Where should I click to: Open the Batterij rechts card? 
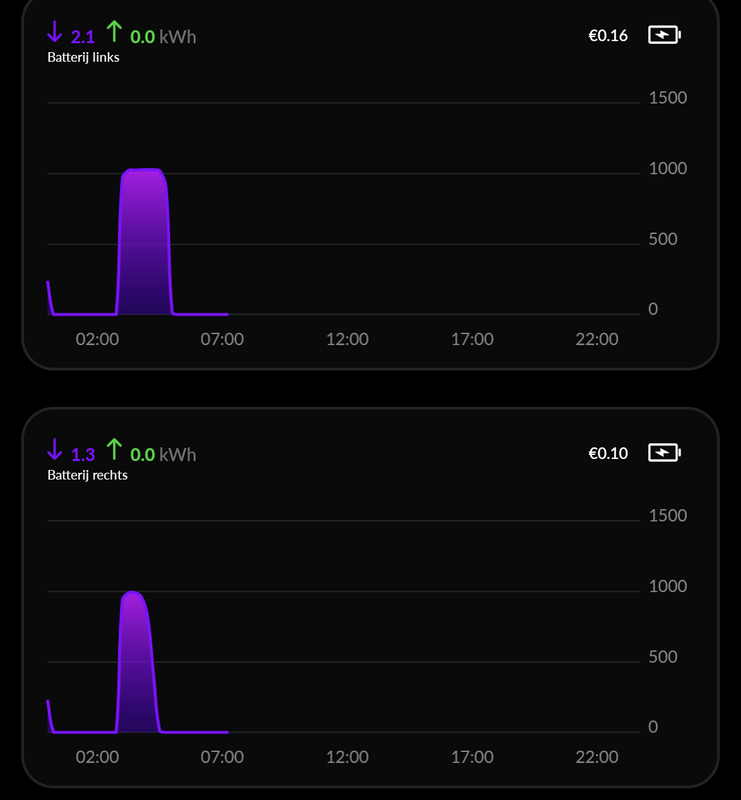pos(87,475)
